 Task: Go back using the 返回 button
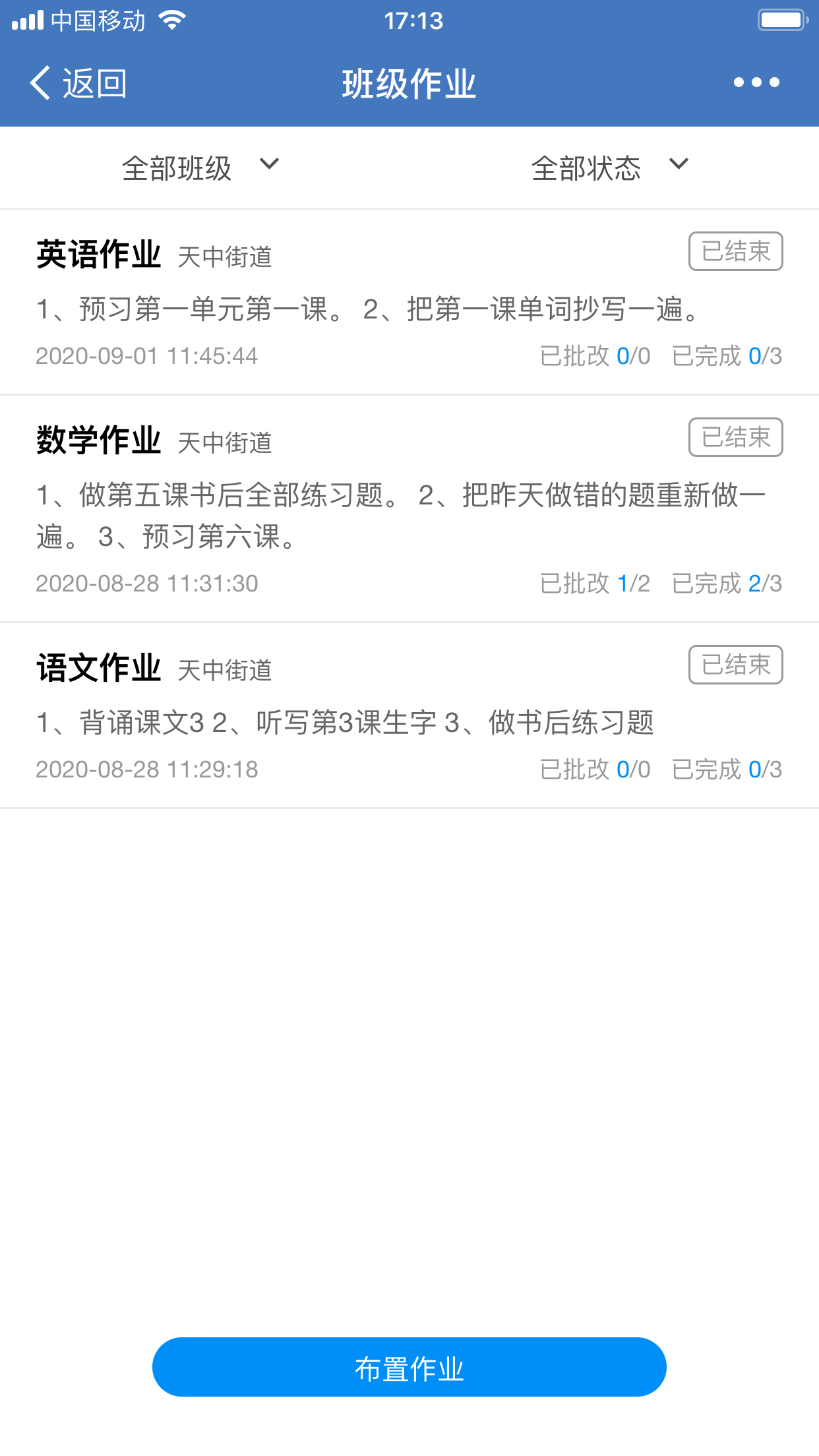tap(78, 84)
